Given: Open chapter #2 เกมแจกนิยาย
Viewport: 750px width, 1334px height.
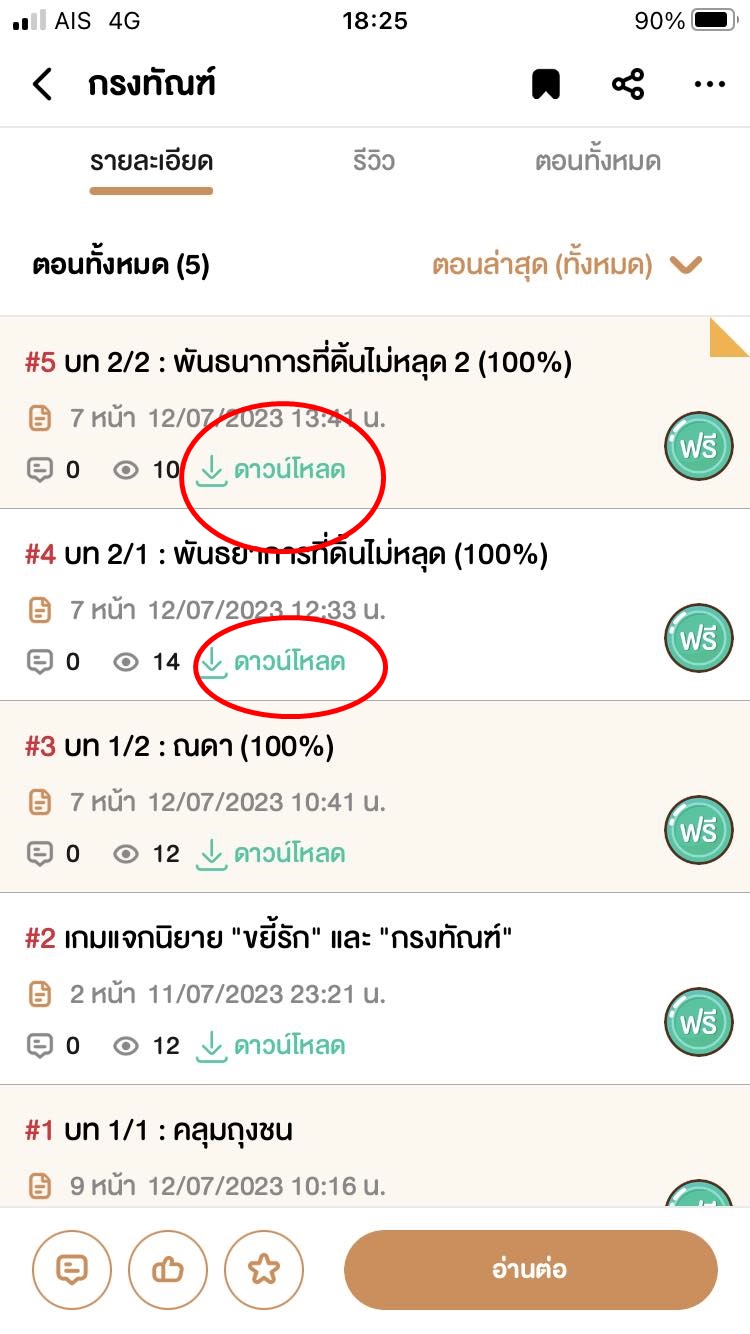Looking at the screenshot, I should (375, 988).
